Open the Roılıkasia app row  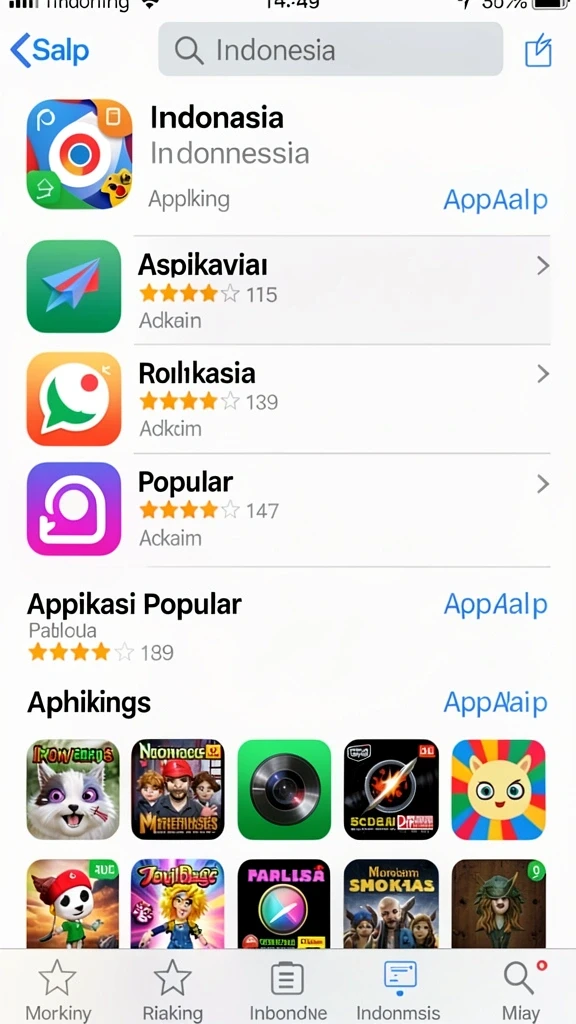tap(288, 399)
